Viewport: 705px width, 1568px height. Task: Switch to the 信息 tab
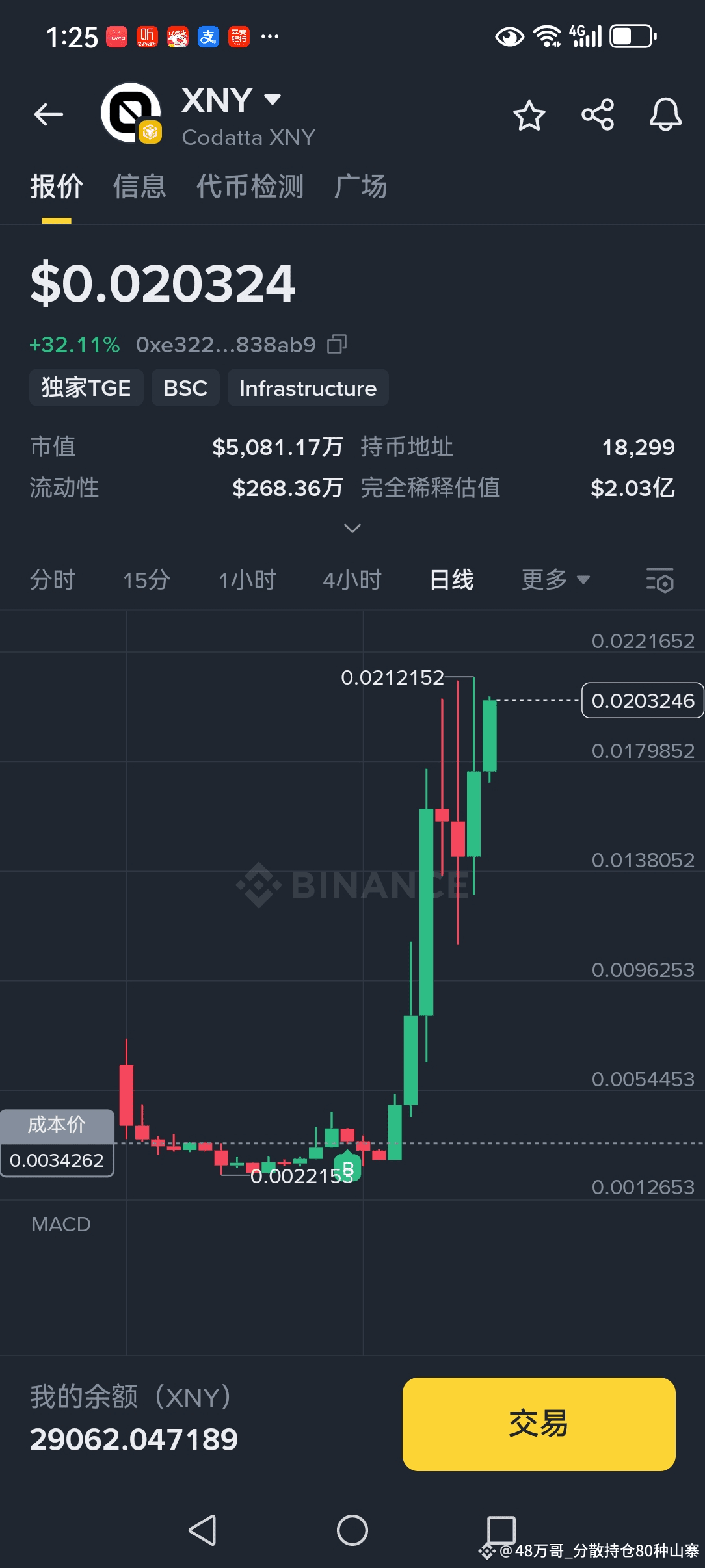pyautogui.click(x=140, y=187)
